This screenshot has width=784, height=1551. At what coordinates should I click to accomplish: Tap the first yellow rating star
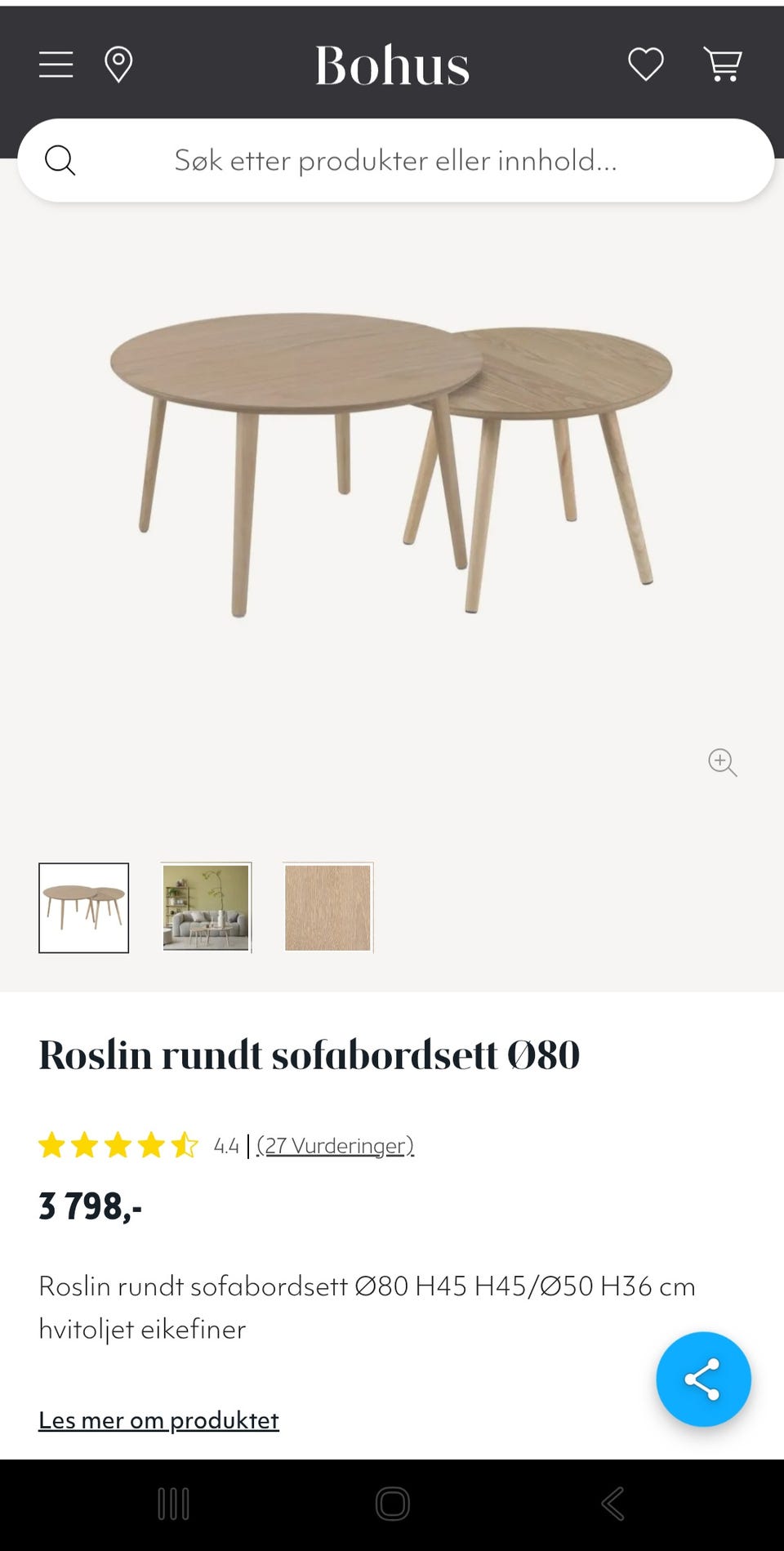tap(53, 1145)
